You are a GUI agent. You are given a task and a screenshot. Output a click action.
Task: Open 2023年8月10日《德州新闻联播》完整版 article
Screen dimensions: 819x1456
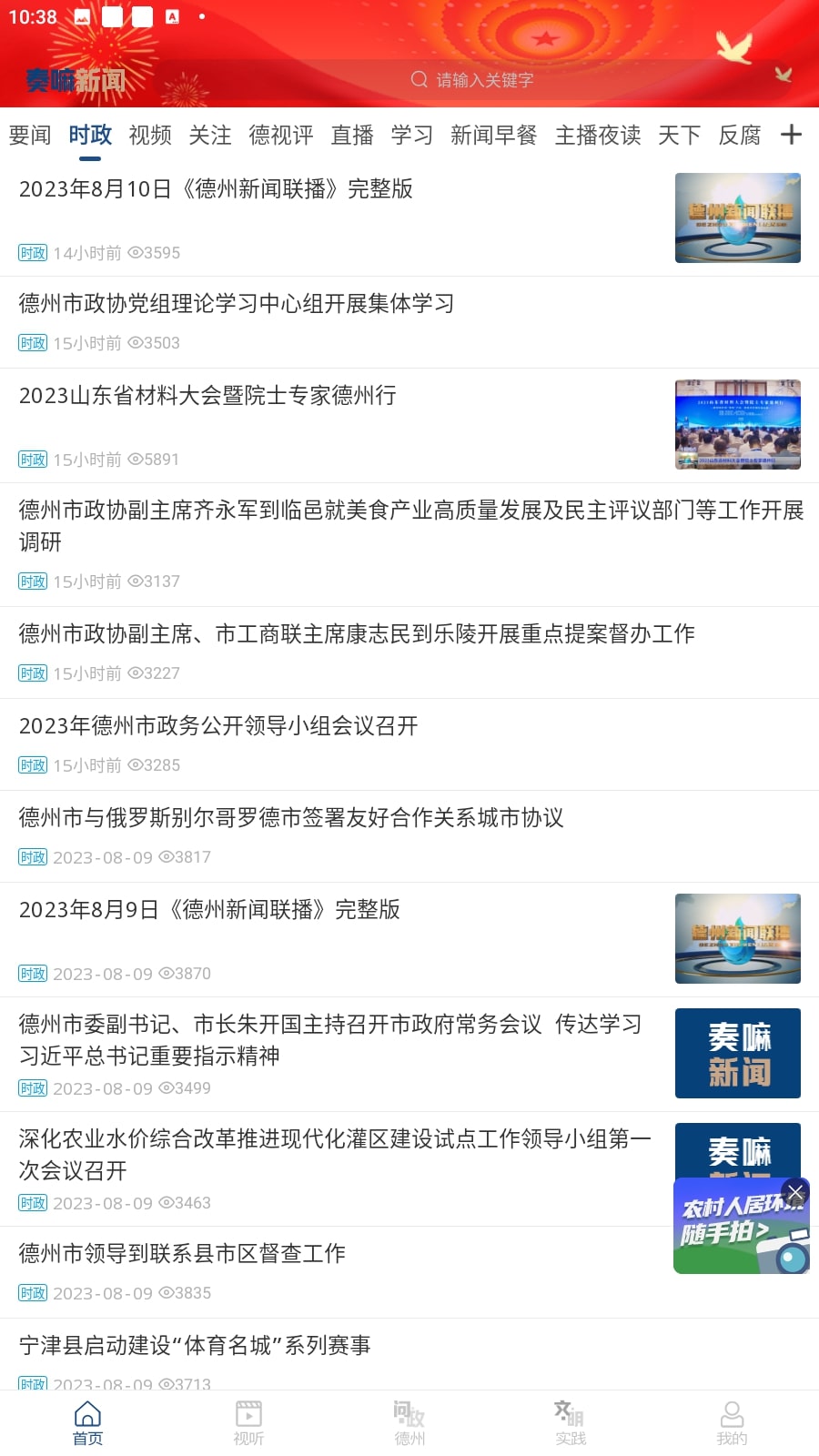pos(216,189)
